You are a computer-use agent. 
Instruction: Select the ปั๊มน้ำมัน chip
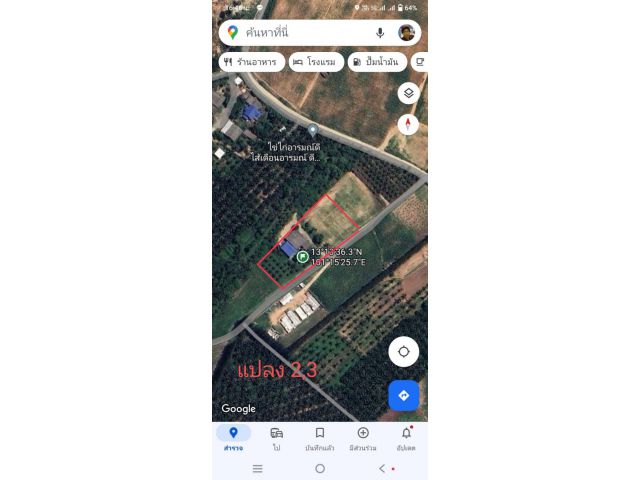click(376, 62)
